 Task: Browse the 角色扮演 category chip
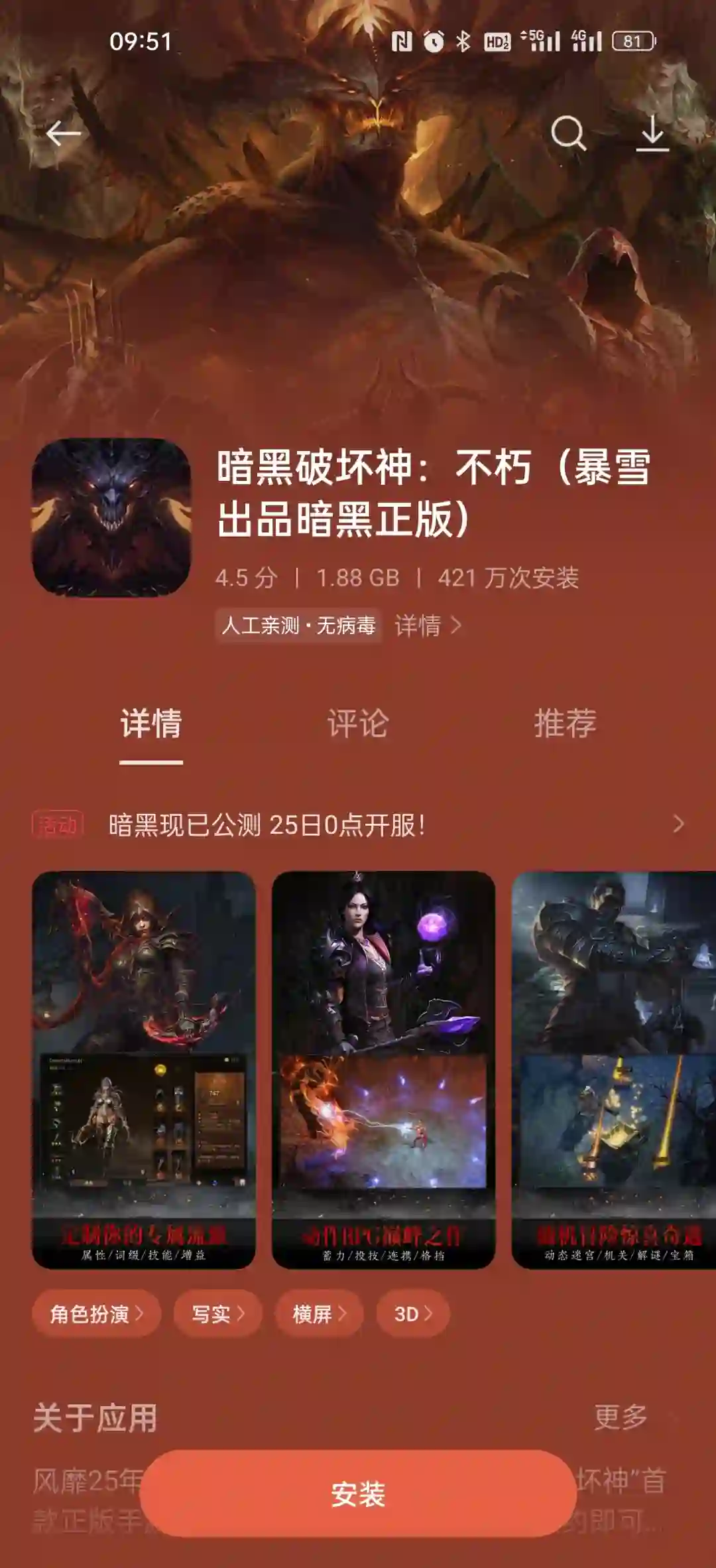coord(96,1313)
